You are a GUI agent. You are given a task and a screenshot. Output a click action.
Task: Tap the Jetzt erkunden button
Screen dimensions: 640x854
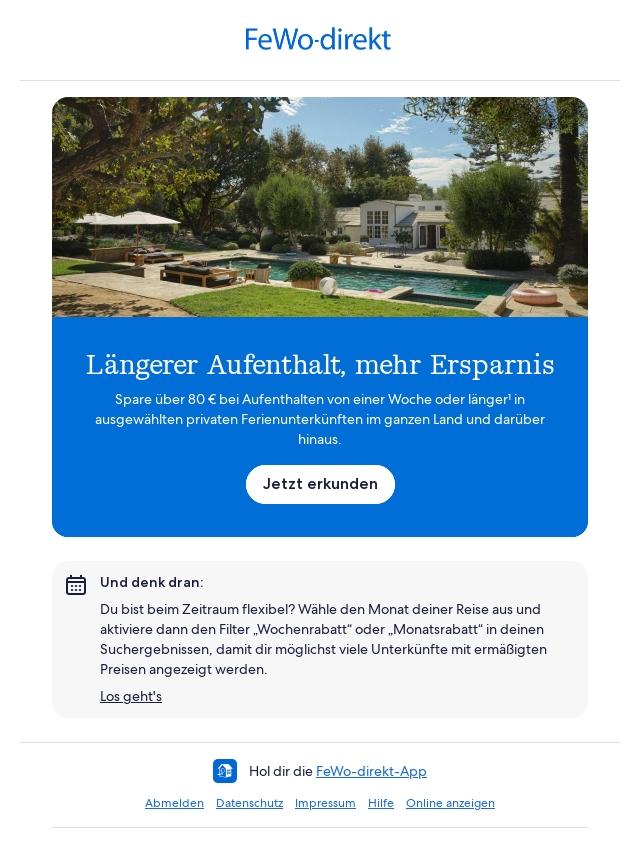pyautogui.click(x=320, y=484)
